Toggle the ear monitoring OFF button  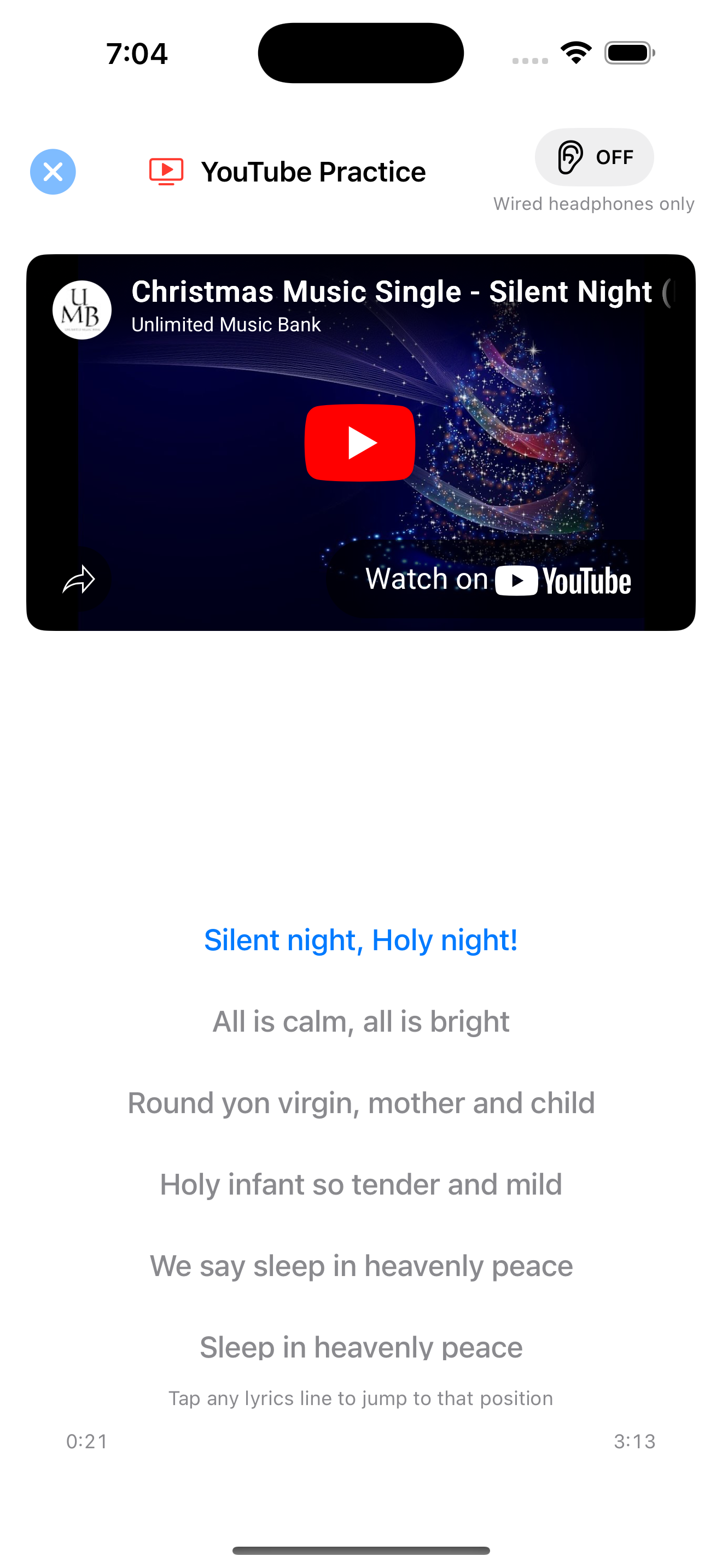(x=594, y=157)
